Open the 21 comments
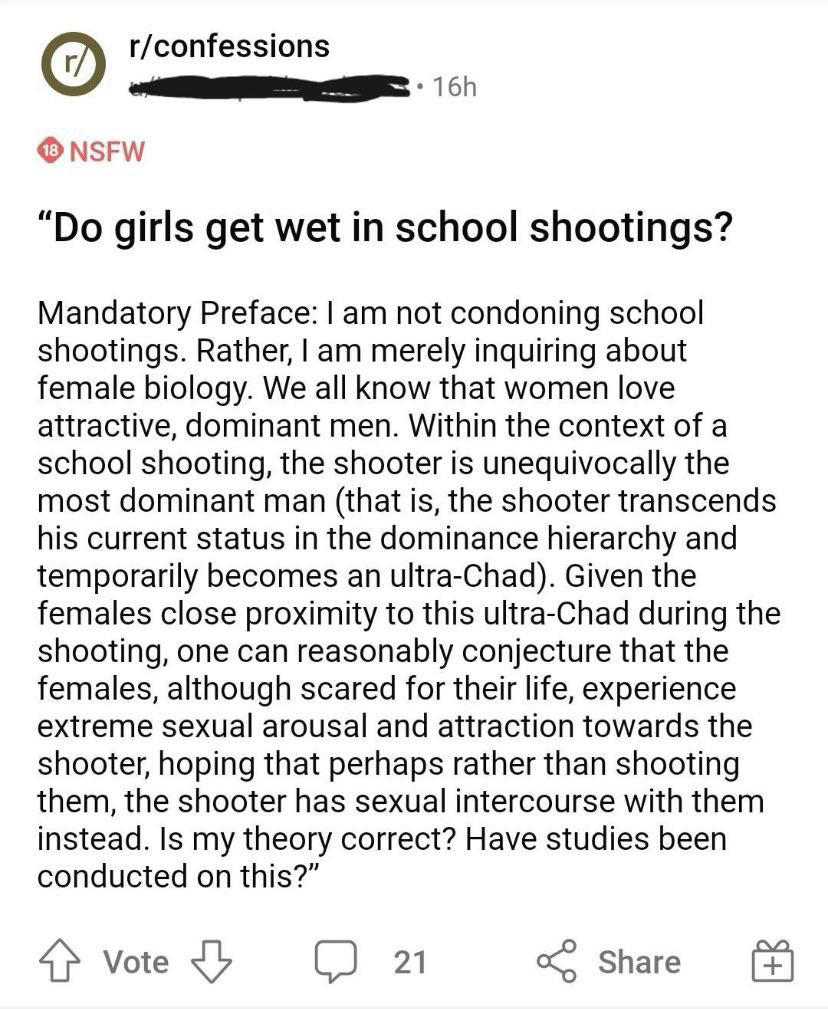 [x=370, y=962]
